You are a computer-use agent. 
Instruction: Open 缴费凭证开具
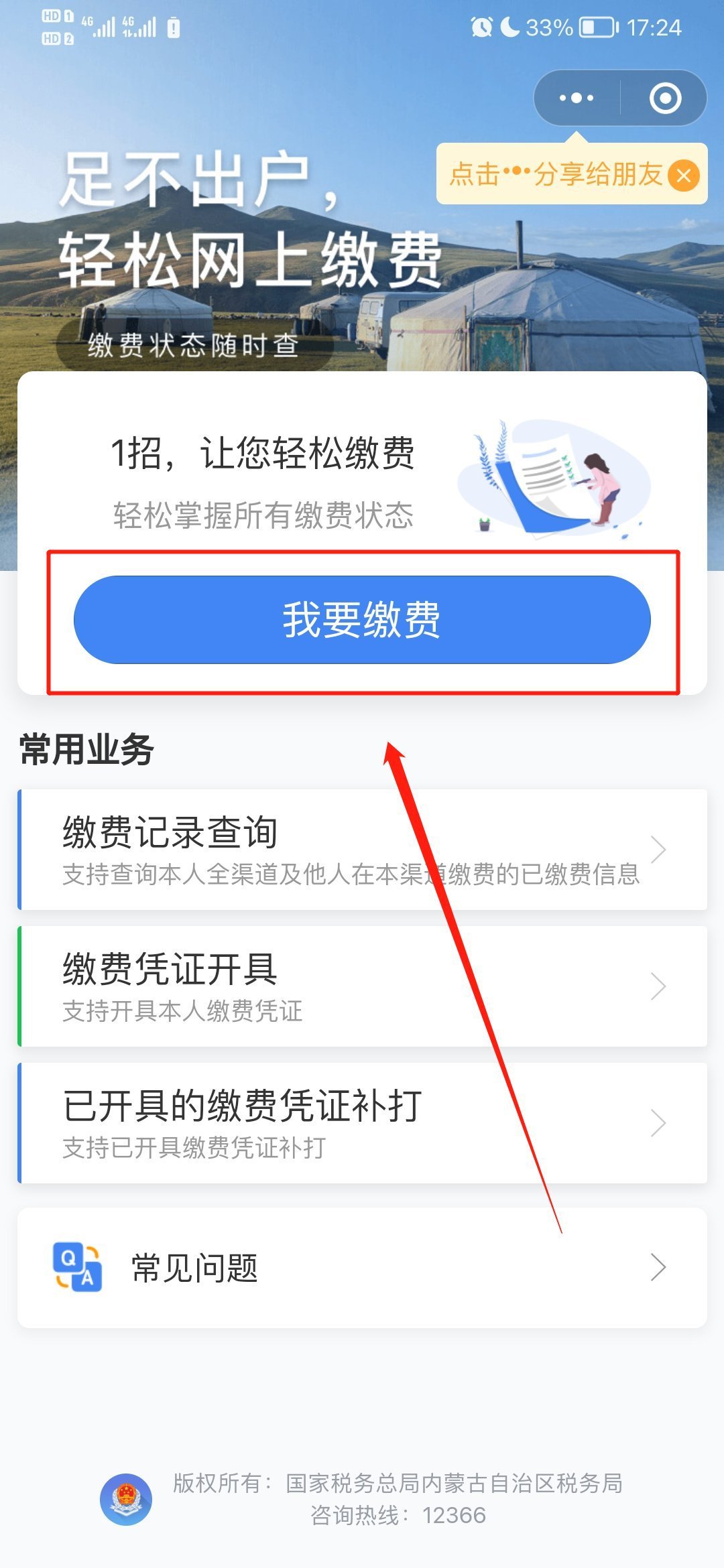pyautogui.click(x=362, y=986)
